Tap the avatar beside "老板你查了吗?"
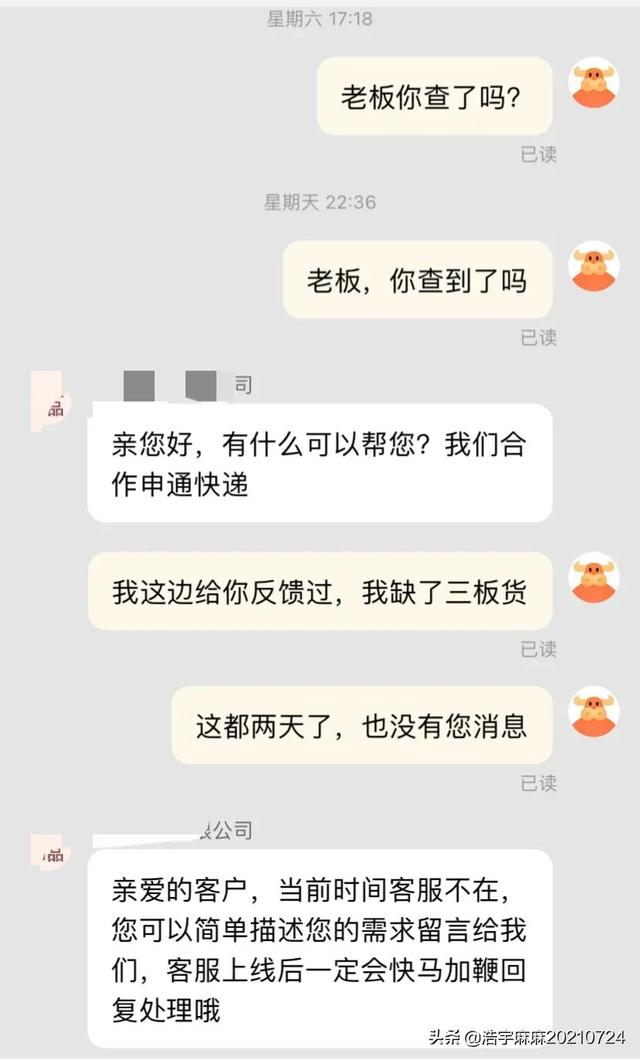Viewport: 640px width, 1060px height. (594, 81)
